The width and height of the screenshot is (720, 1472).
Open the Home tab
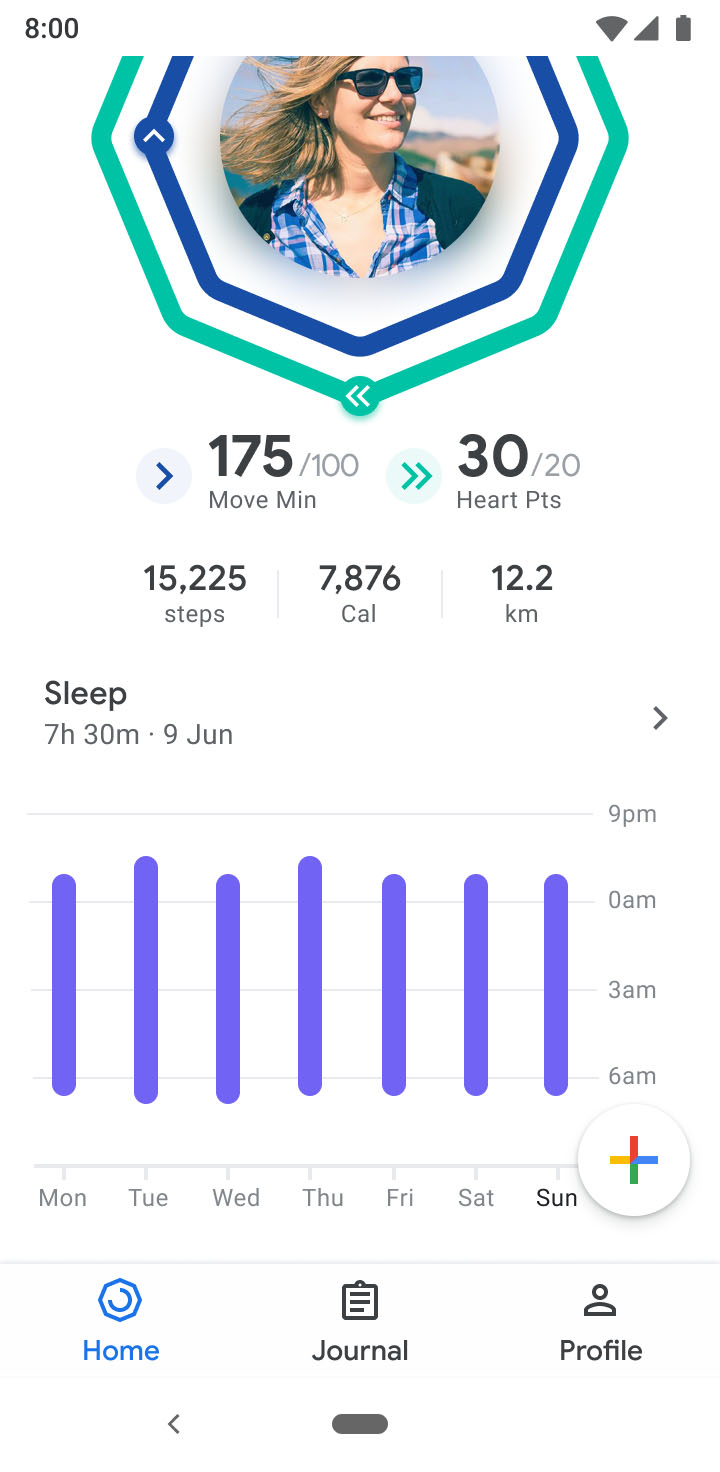point(120,1322)
